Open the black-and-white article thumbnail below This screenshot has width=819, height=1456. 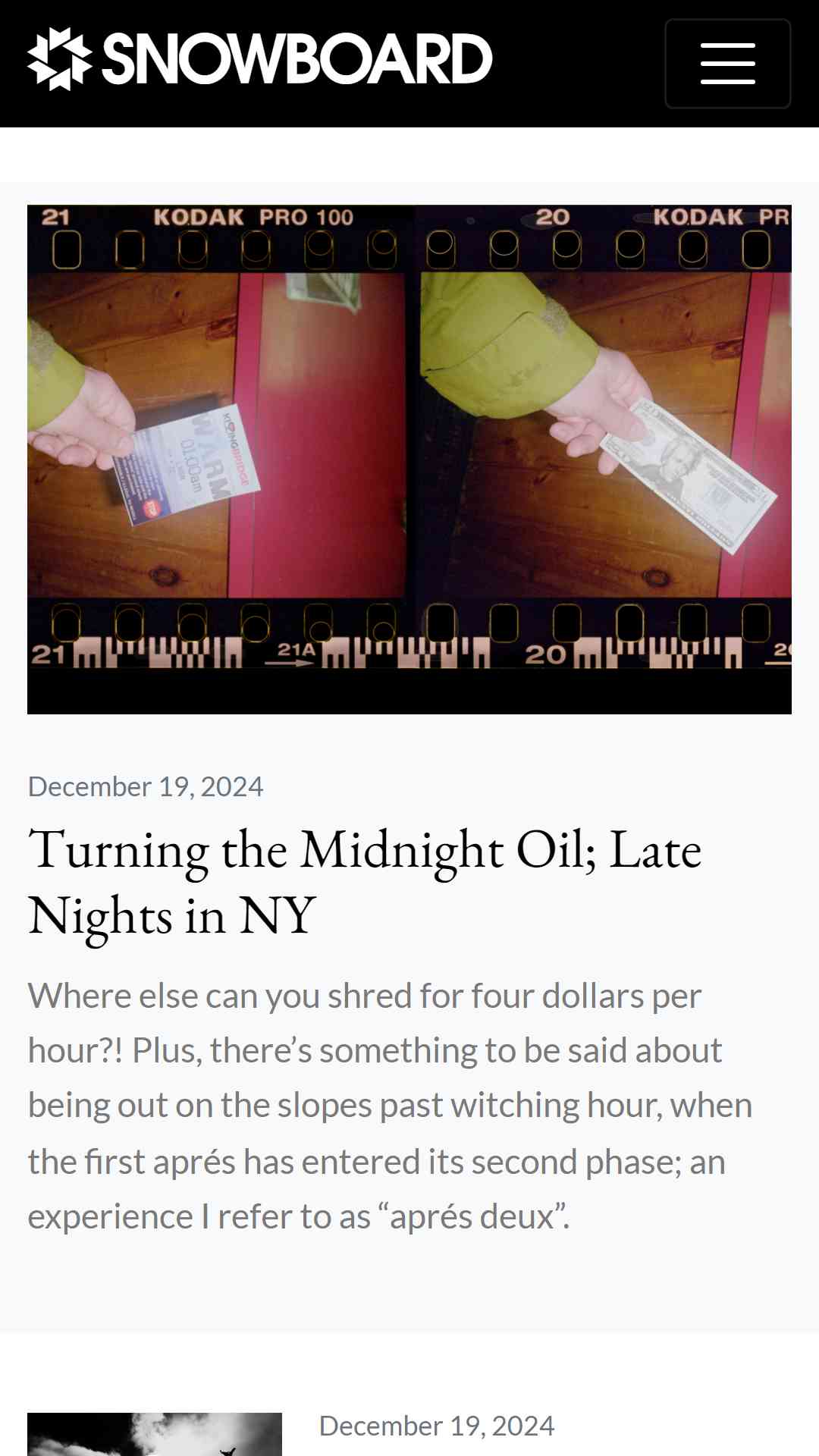tap(155, 1434)
